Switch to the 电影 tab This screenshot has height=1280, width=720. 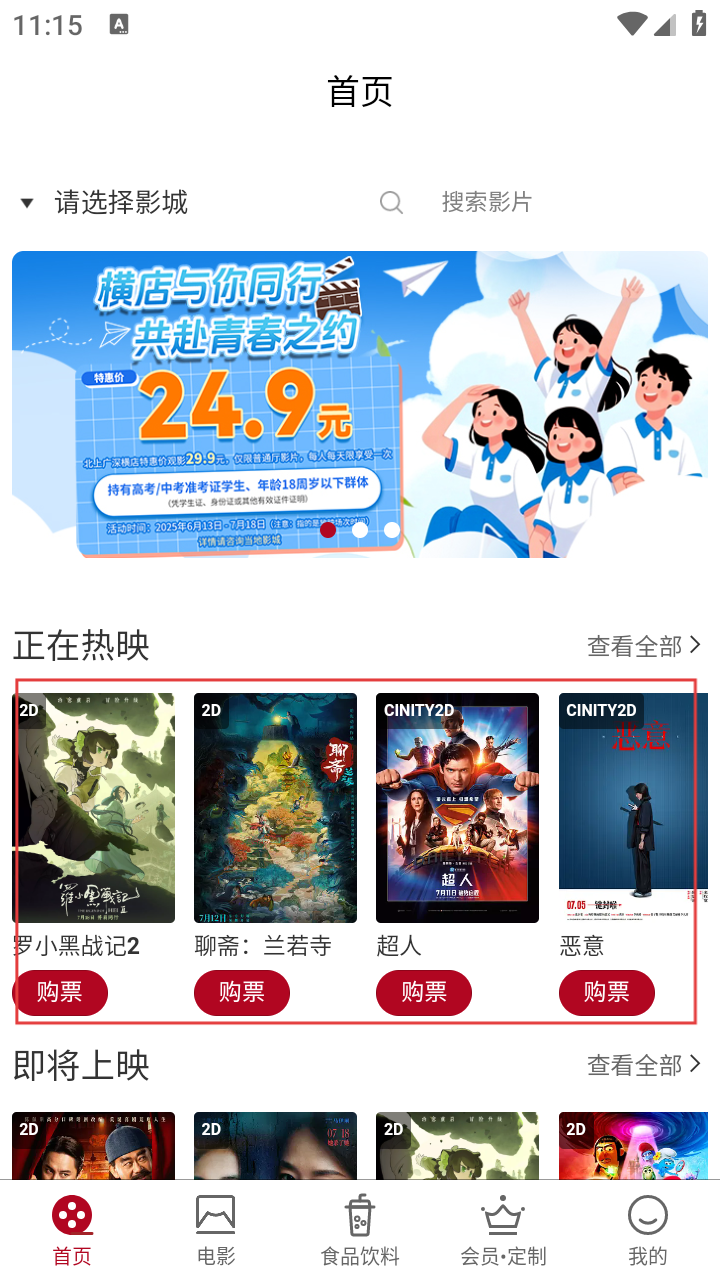216,1230
